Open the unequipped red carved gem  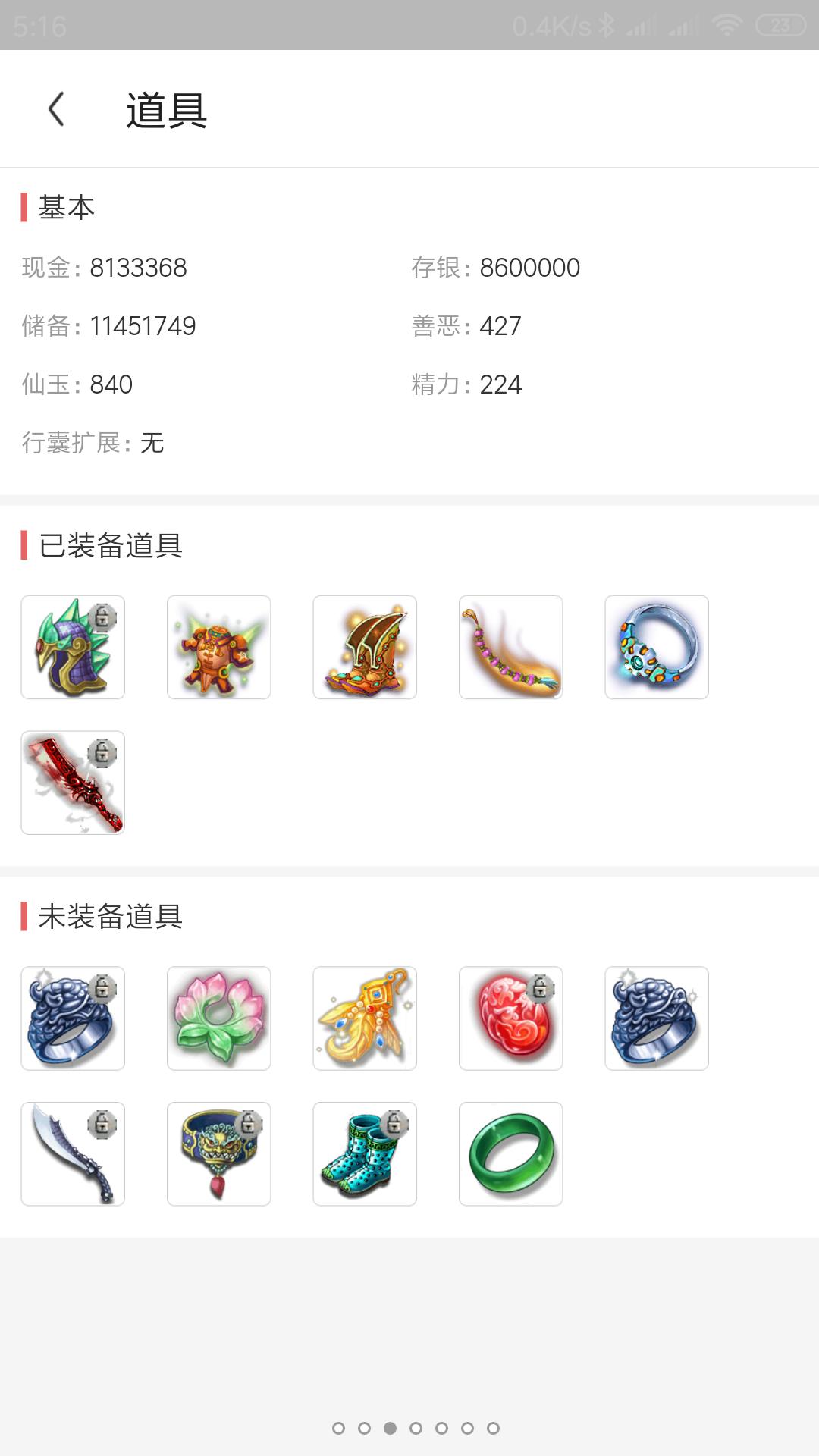tap(510, 1018)
